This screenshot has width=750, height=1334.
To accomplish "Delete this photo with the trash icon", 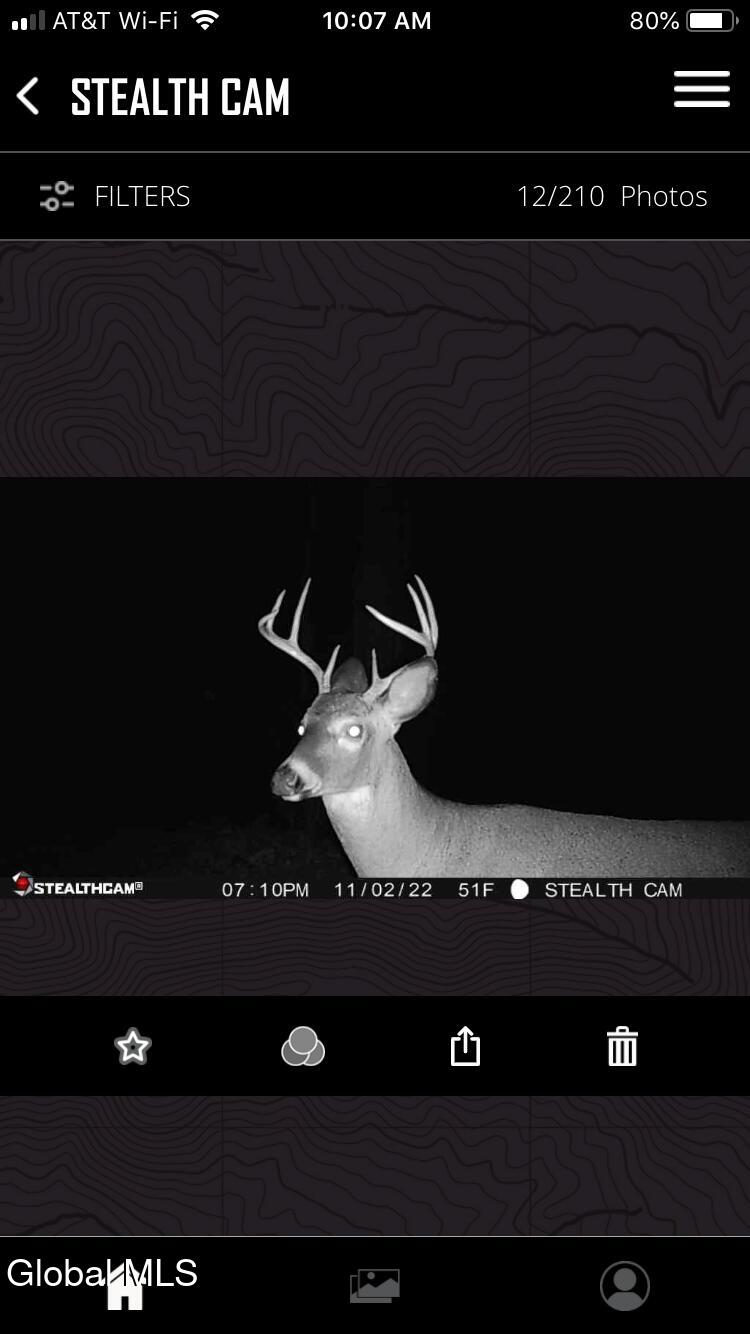I will pyautogui.click(x=622, y=1047).
